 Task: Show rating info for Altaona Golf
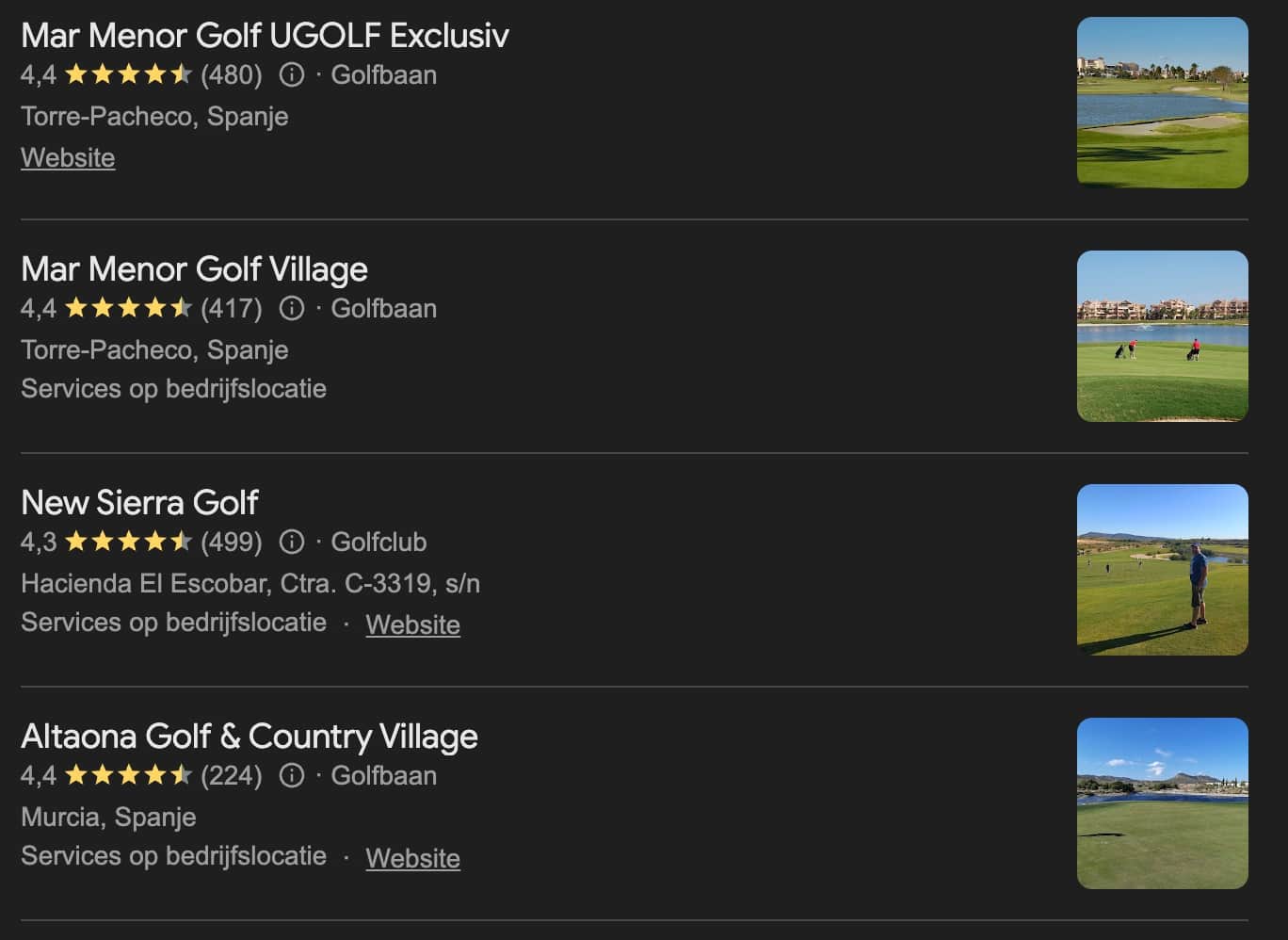292,775
